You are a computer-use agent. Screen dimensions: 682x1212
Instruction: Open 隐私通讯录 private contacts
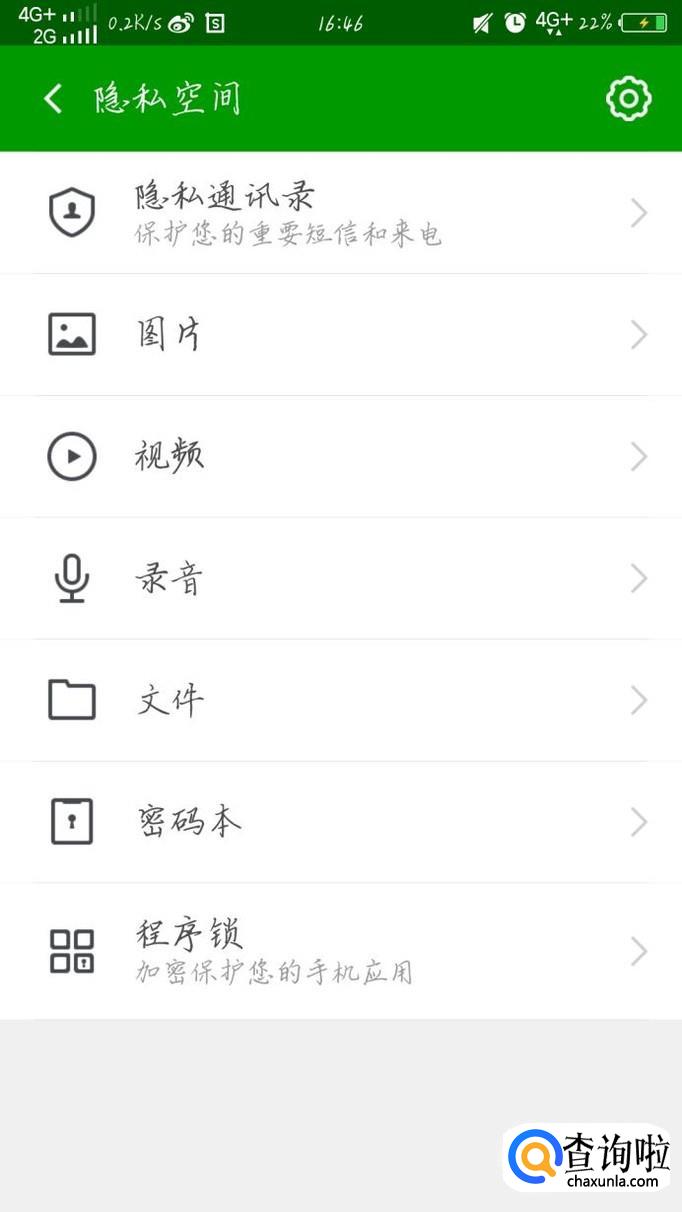click(x=340, y=213)
